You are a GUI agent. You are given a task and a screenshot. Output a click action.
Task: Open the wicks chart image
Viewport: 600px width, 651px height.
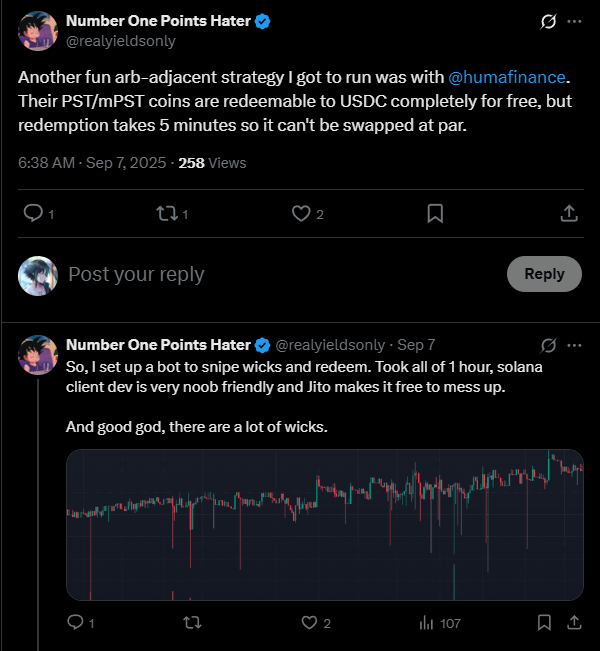(325, 525)
